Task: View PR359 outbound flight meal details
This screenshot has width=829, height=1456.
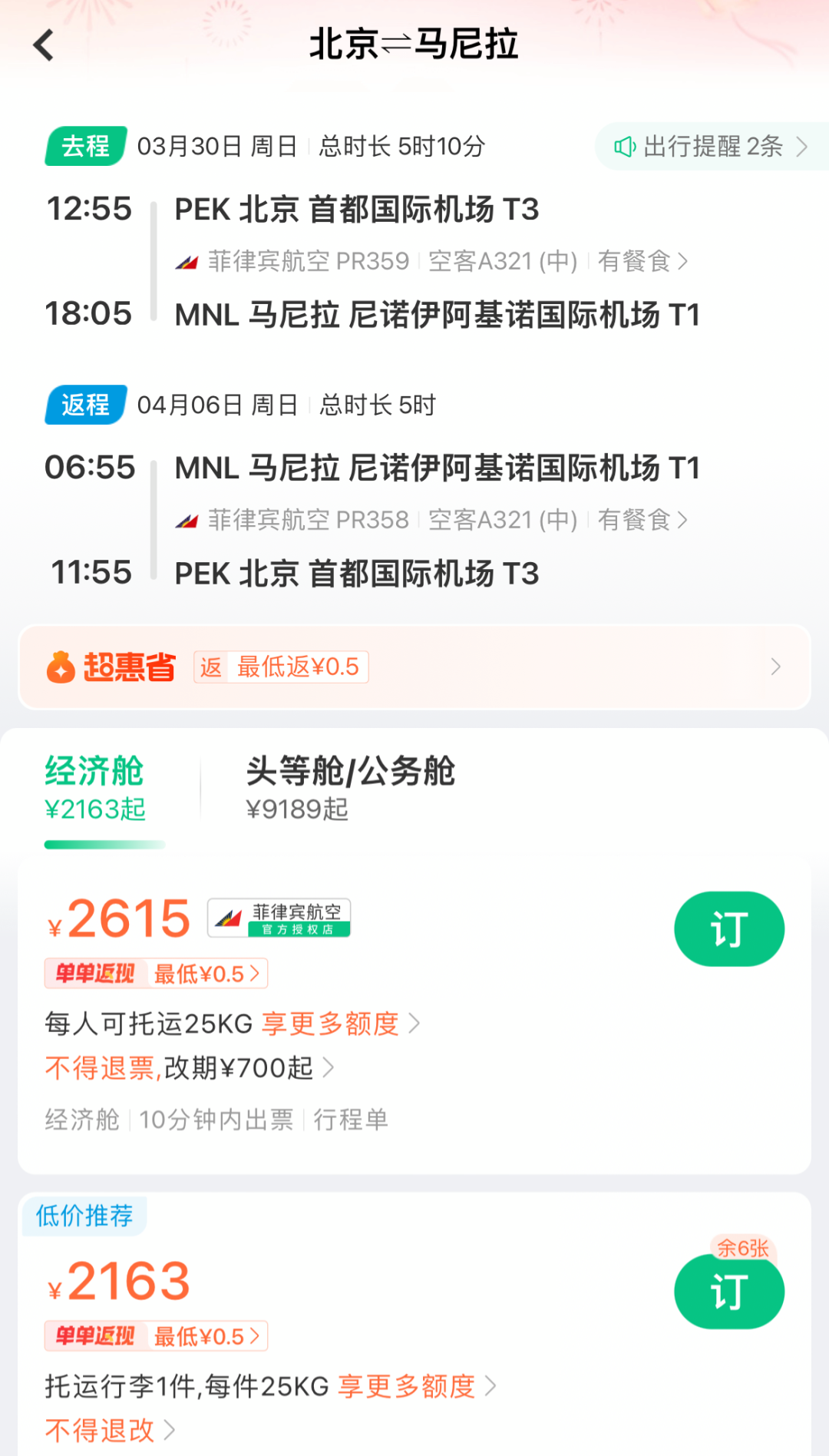Action: click(x=642, y=261)
